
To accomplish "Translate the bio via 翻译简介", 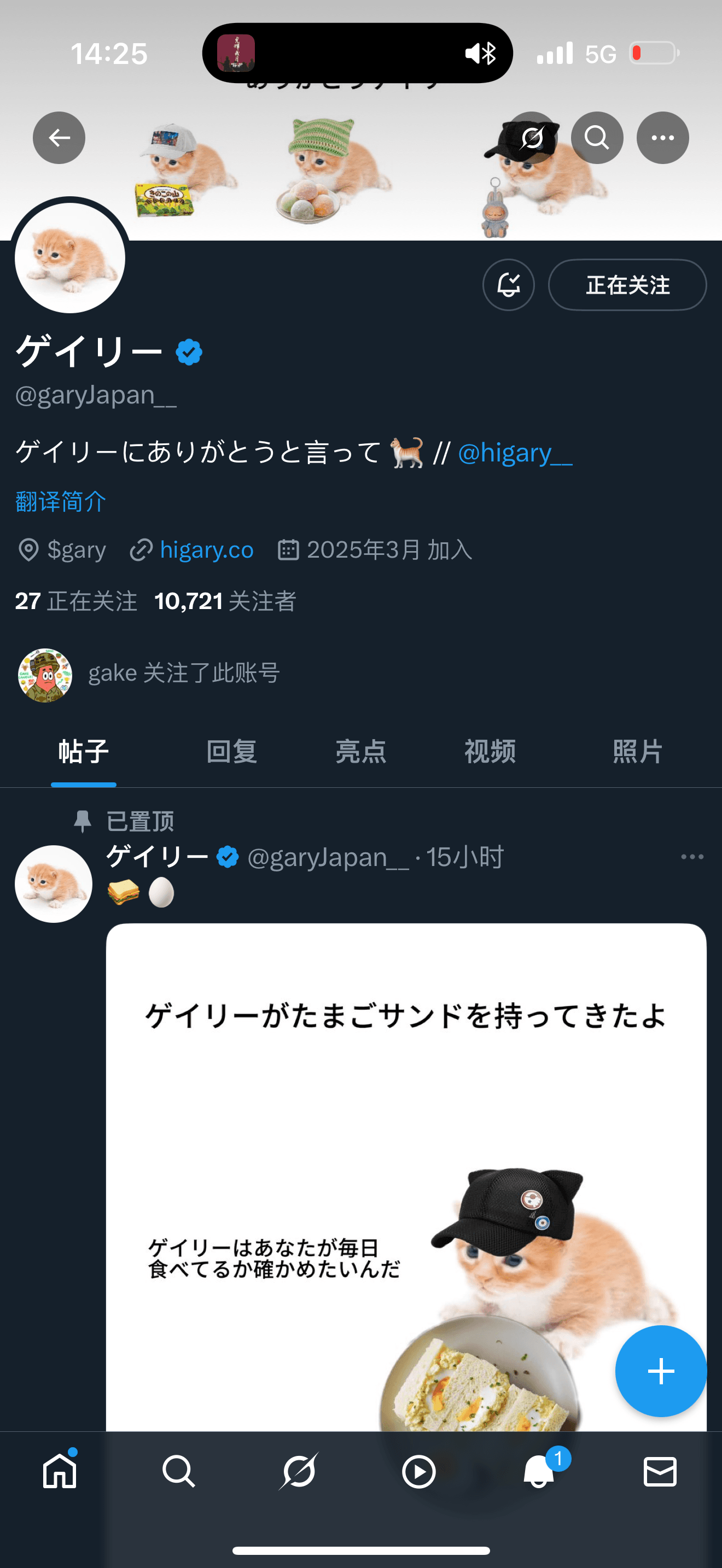I will (61, 501).
